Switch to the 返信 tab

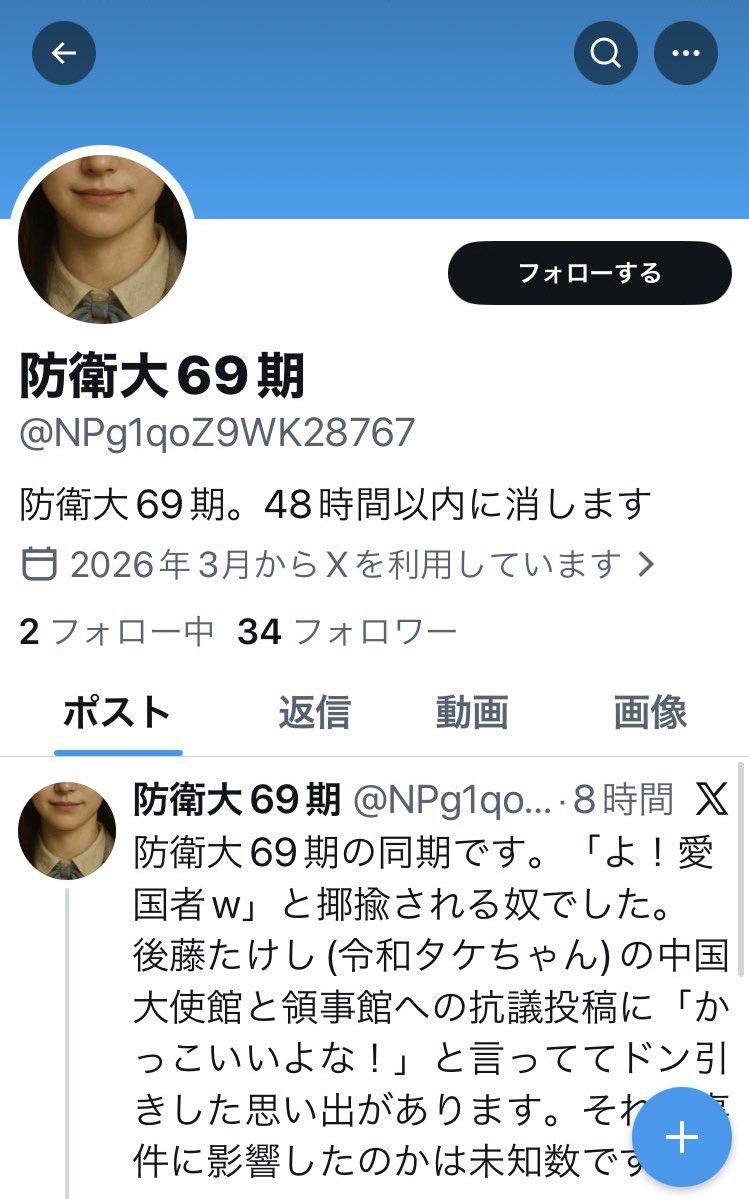pos(314,712)
